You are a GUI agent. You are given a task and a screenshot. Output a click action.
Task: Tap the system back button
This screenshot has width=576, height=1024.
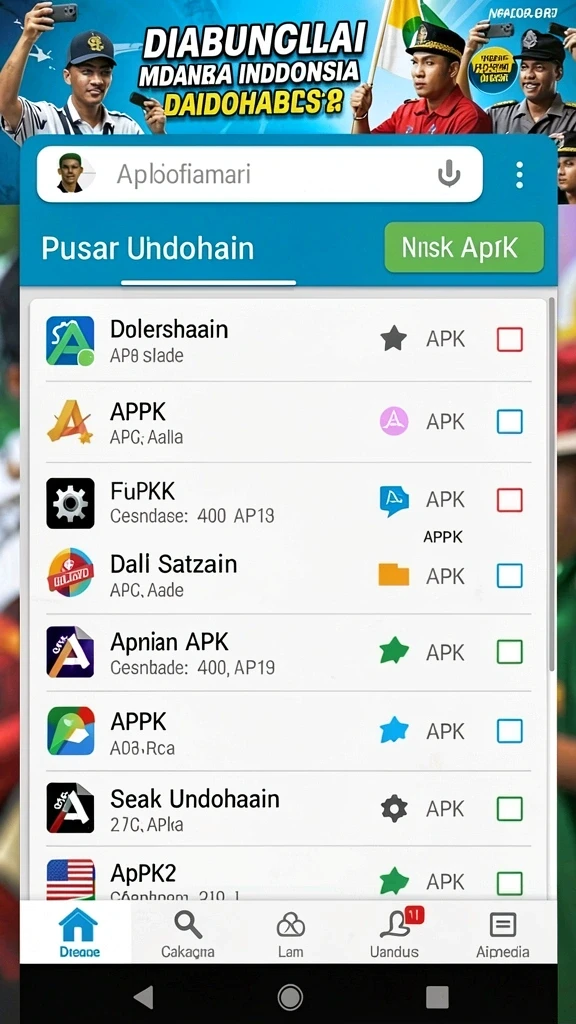144,997
